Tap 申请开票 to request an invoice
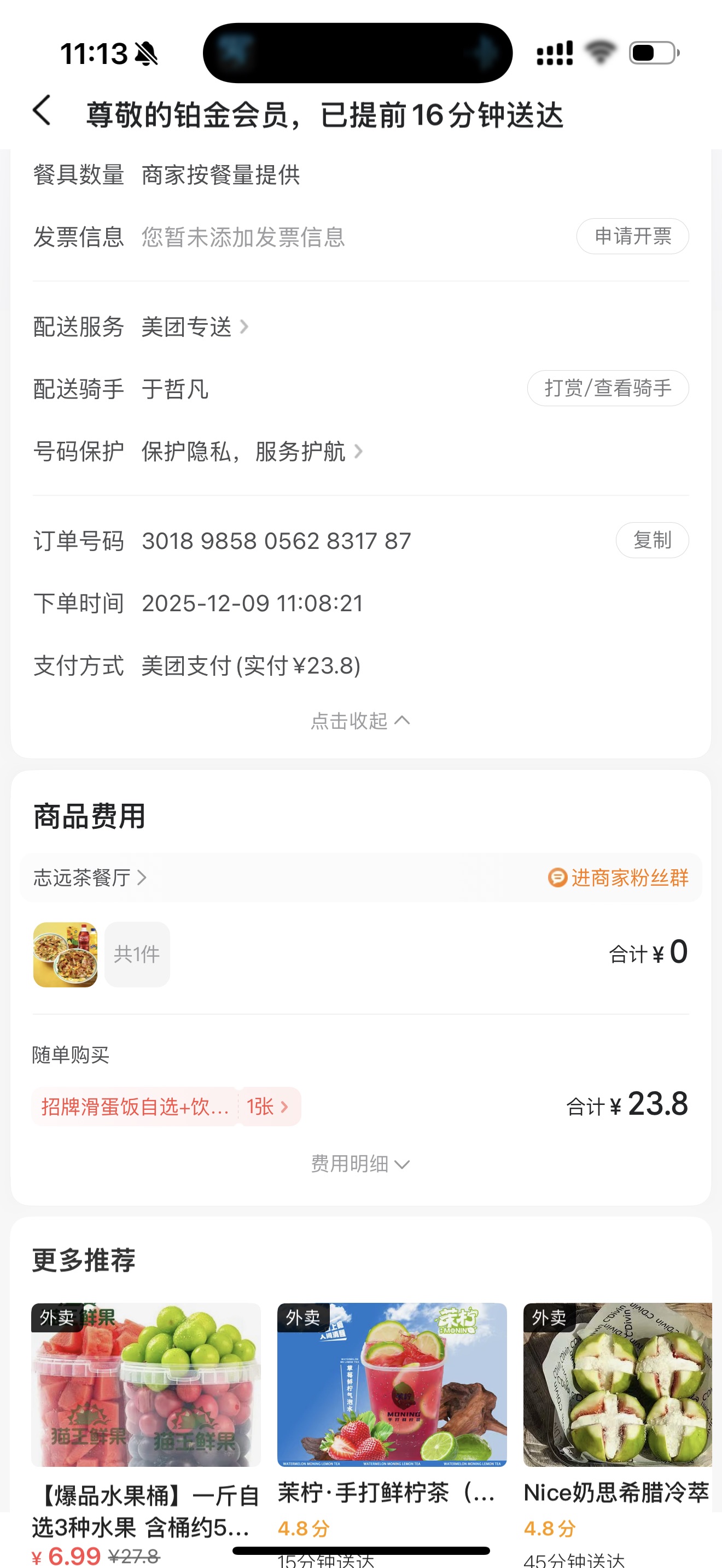 632,236
